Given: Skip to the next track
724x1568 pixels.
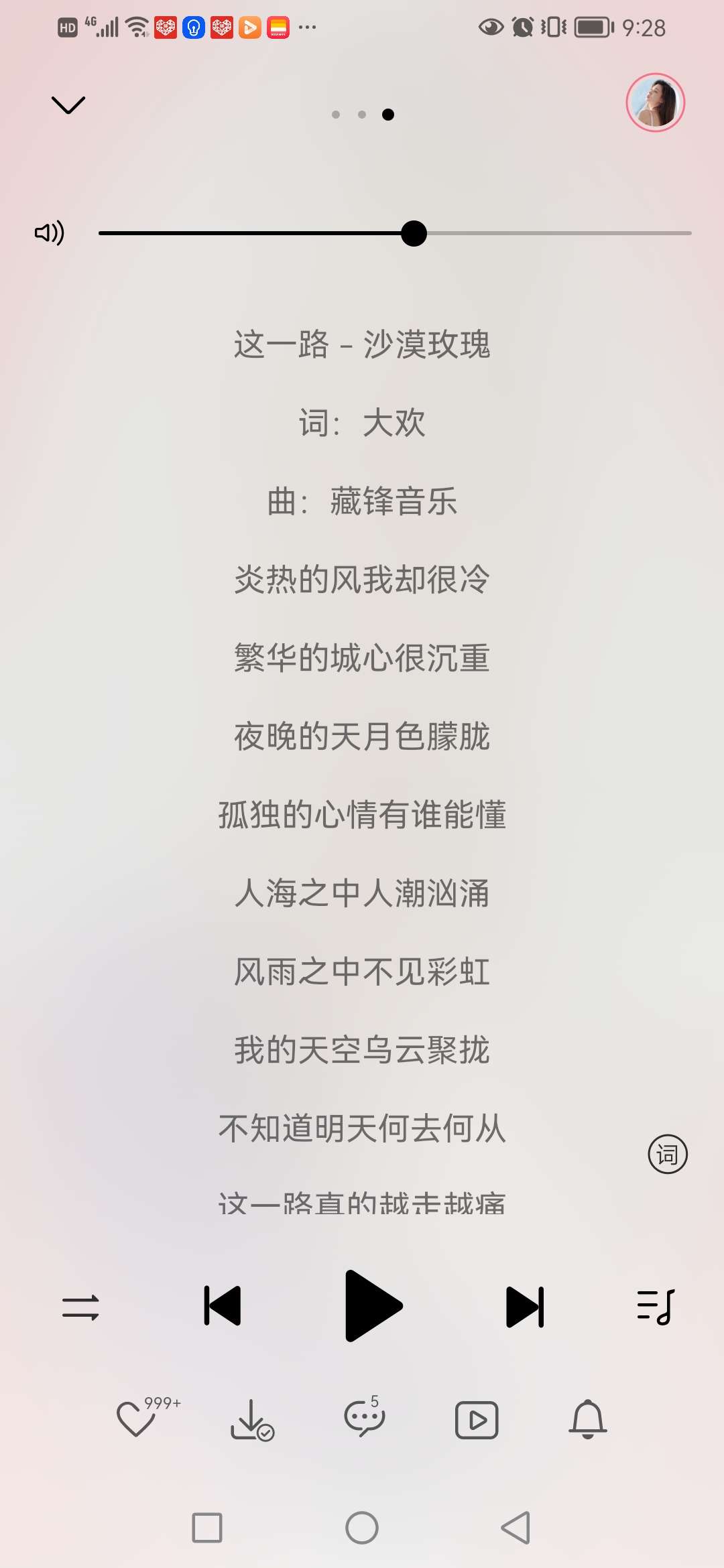Looking at the screenshot, I should coord(524,1306).
